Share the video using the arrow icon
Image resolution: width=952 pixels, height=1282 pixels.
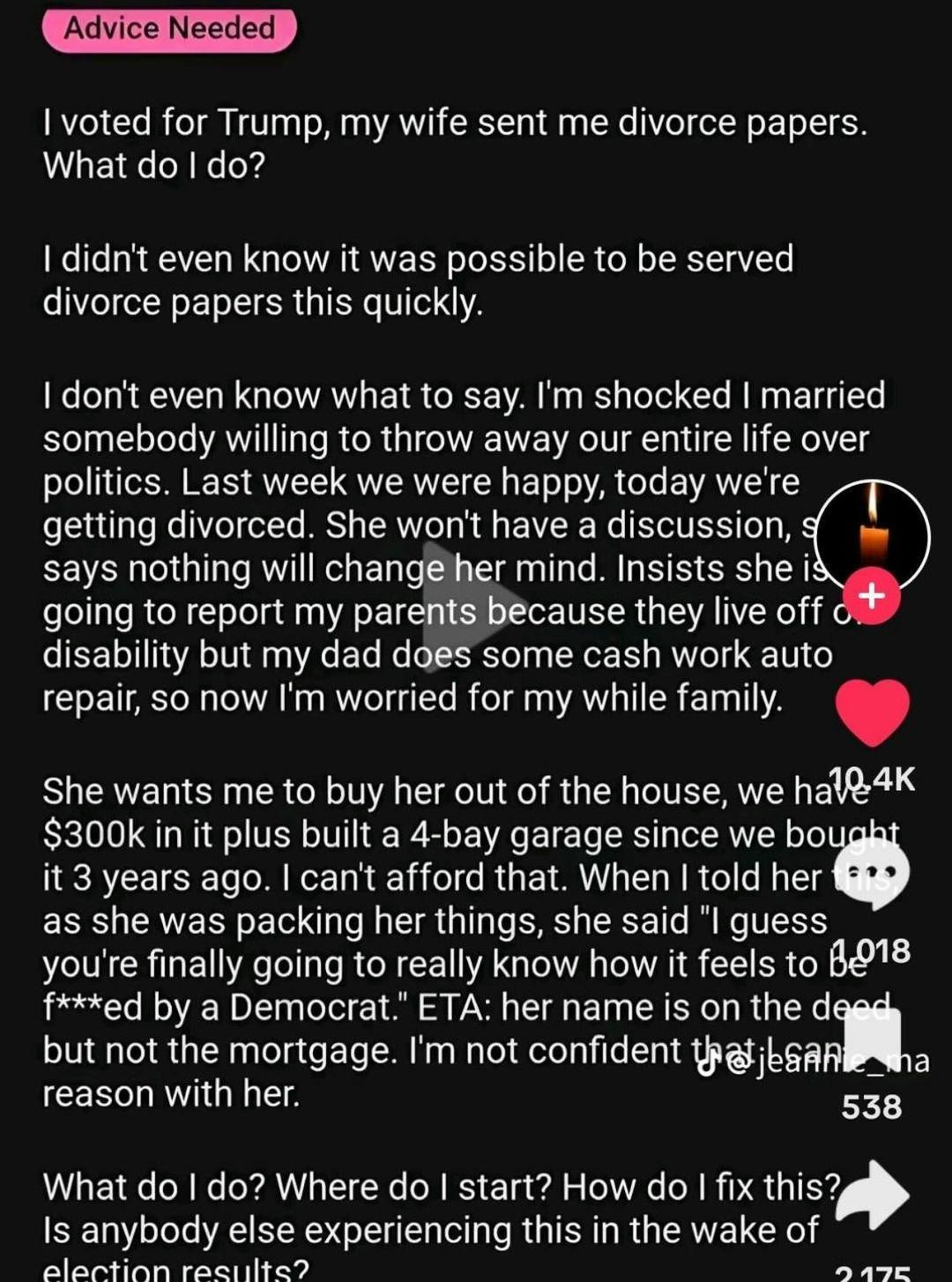point(872,1195)
